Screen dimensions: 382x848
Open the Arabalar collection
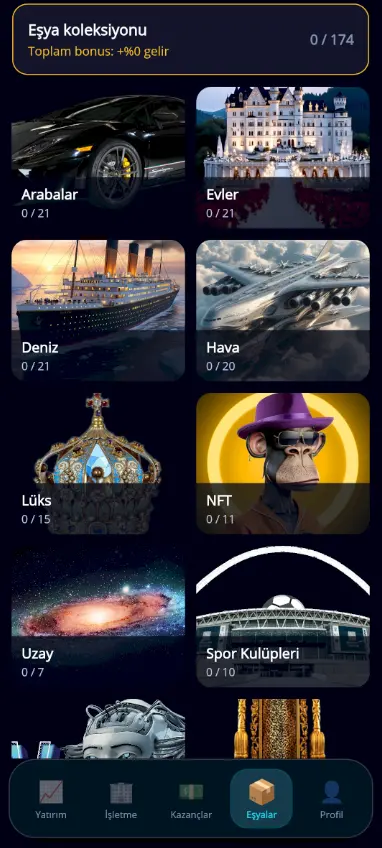click(98, 157)
